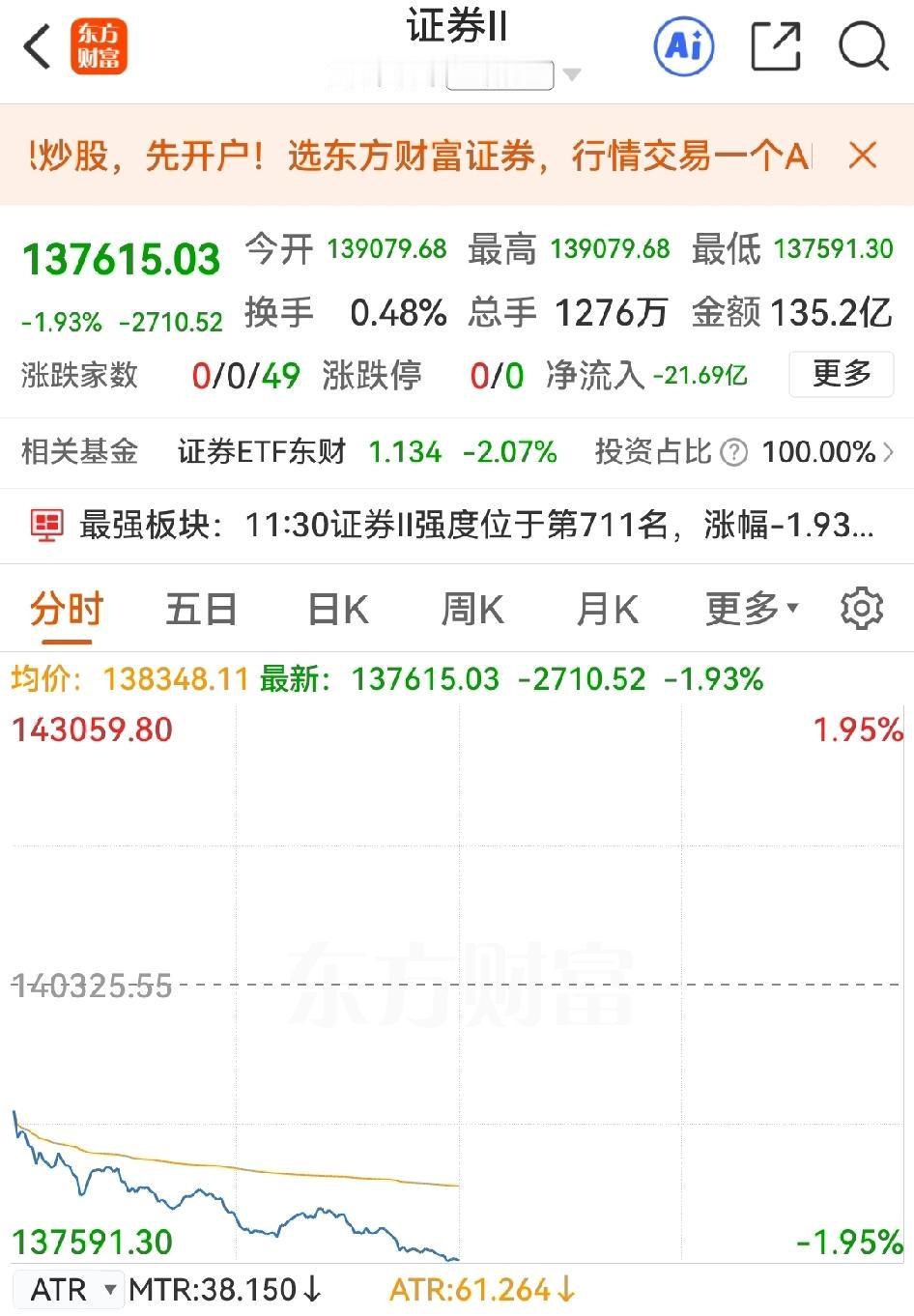Click the back arrow to return
Image resolution: width=914 pixels, height=1316 pixels.
click(37, 45)
